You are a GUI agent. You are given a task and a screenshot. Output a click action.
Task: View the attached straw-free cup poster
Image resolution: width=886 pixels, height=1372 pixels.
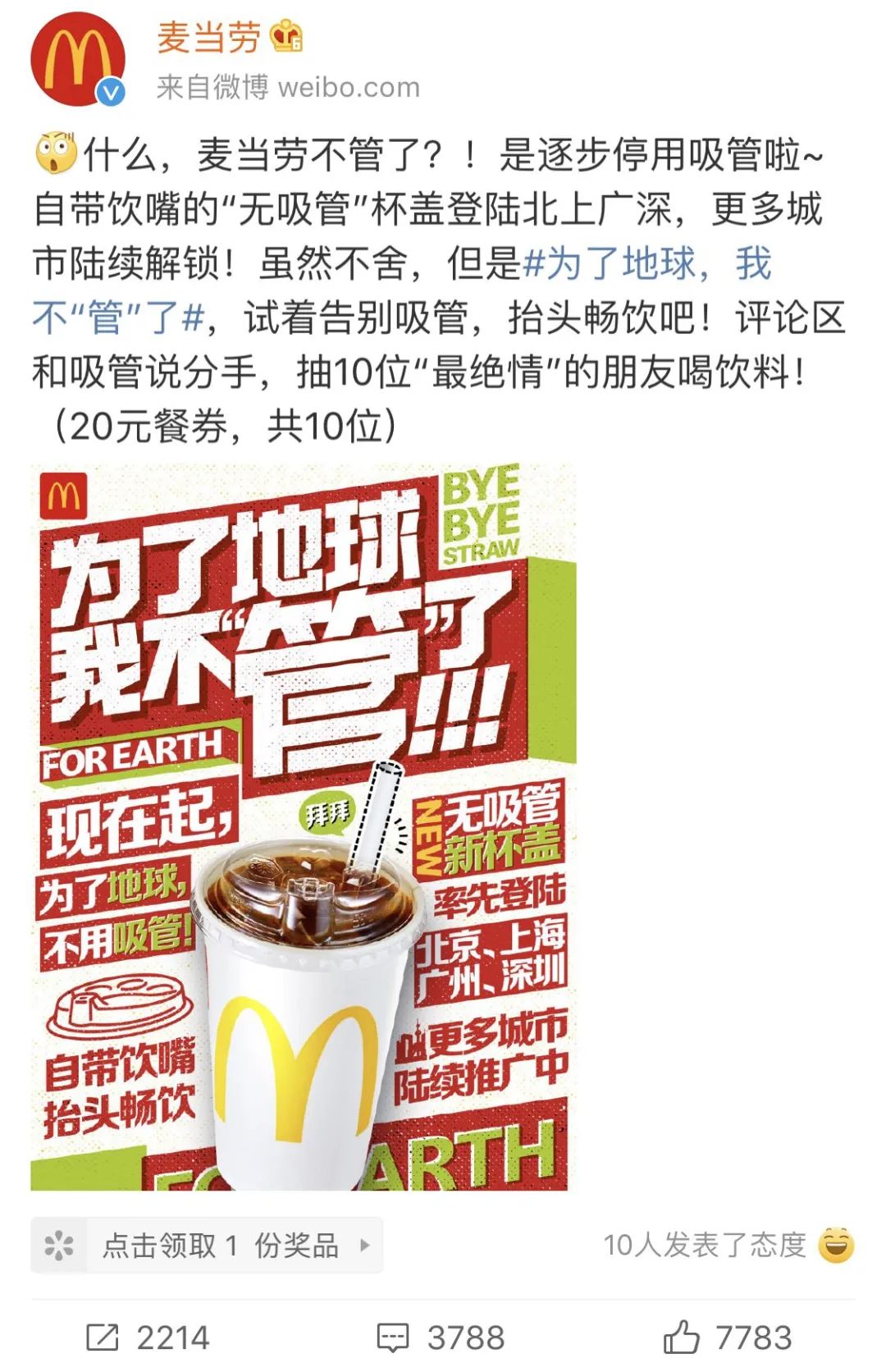tap(302, 826)
